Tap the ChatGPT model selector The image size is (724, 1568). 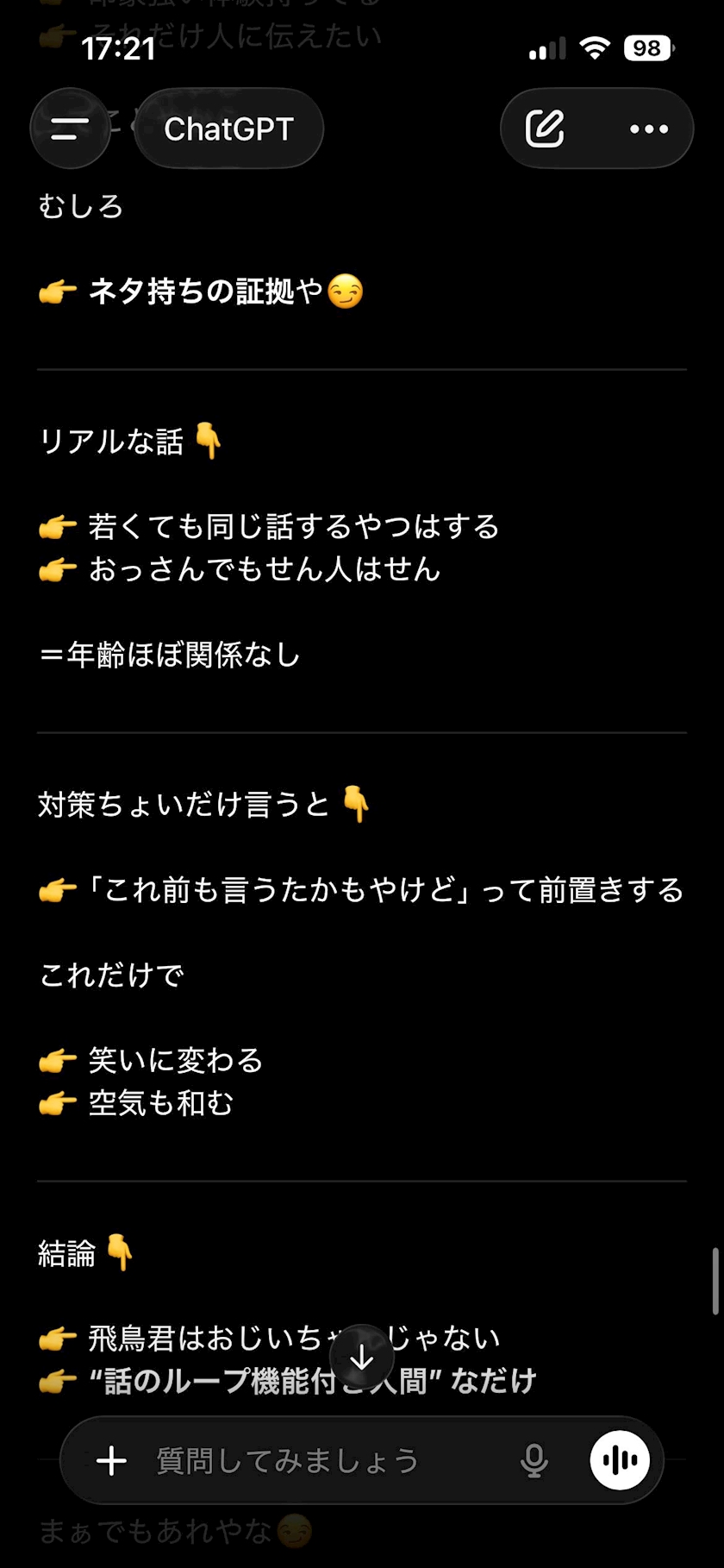(229, 129)
